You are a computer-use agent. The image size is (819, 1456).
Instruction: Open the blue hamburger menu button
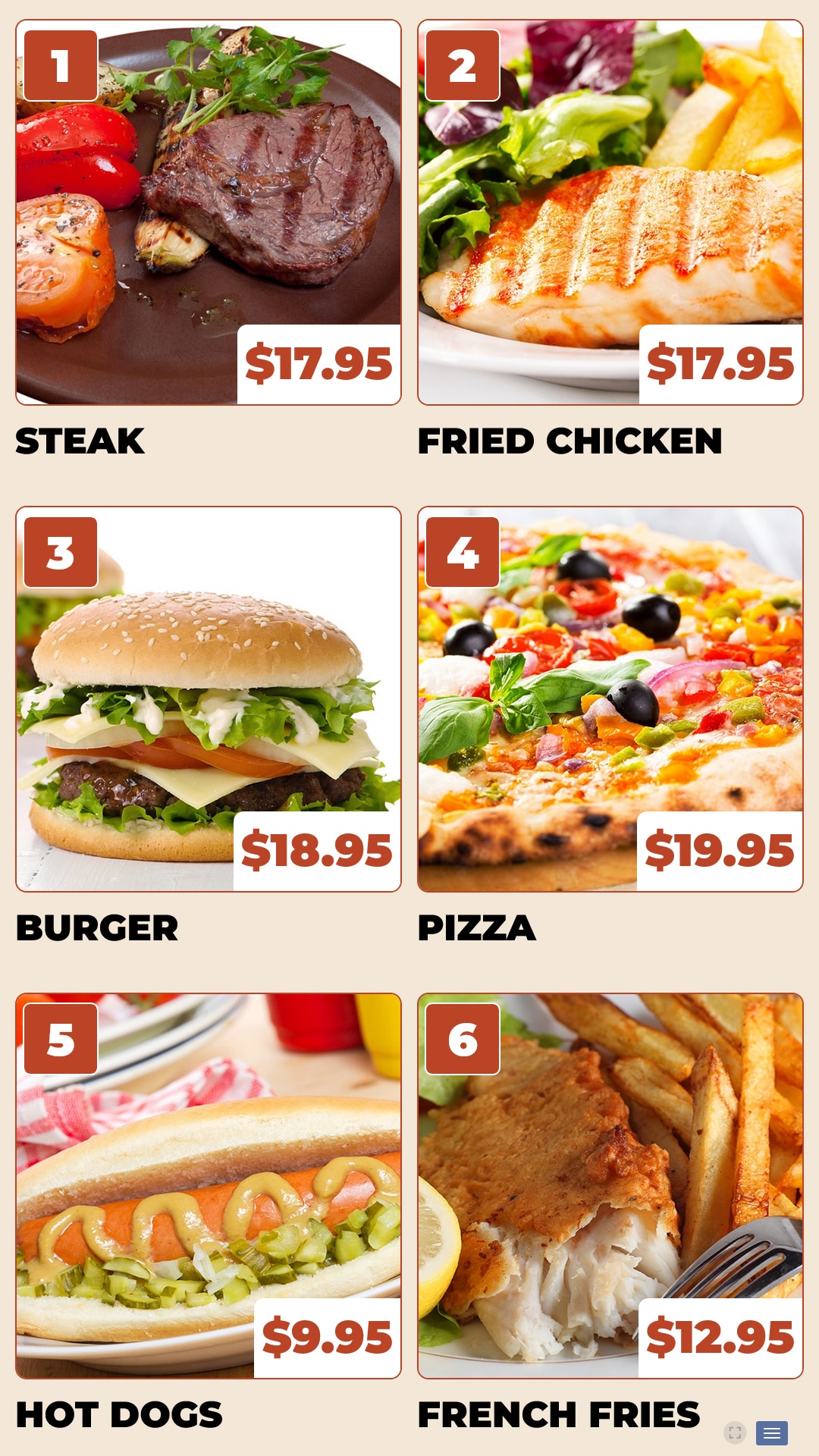772,1432
